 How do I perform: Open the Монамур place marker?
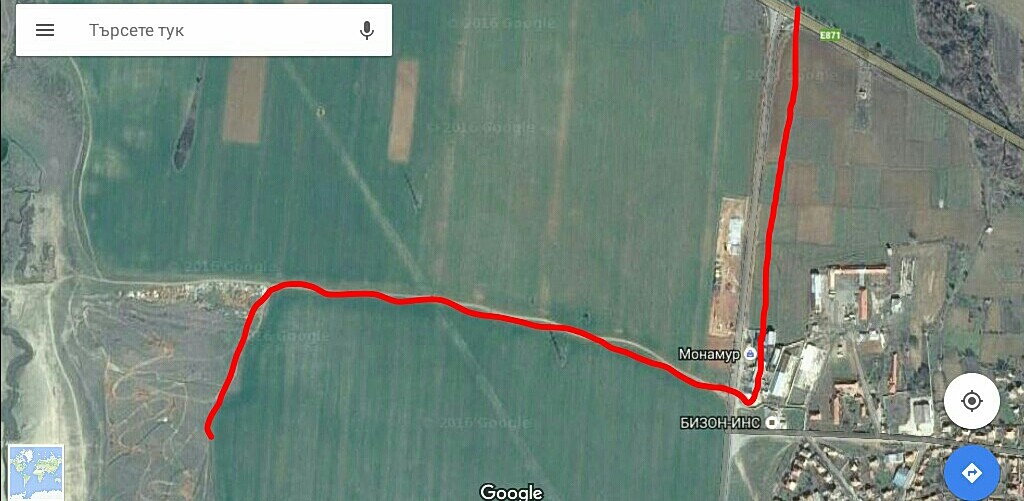[749, 354]
